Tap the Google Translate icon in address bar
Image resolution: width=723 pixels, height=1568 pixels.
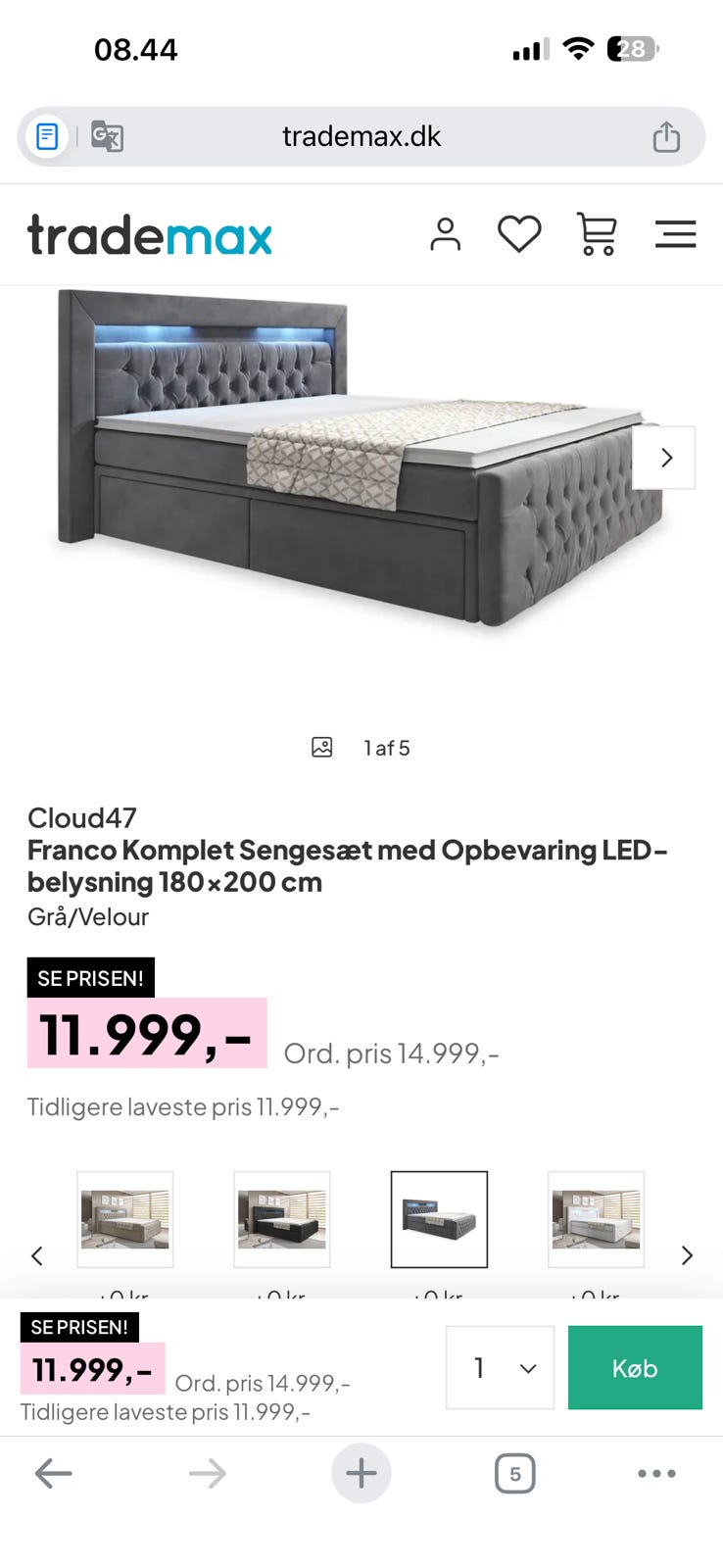106,137
